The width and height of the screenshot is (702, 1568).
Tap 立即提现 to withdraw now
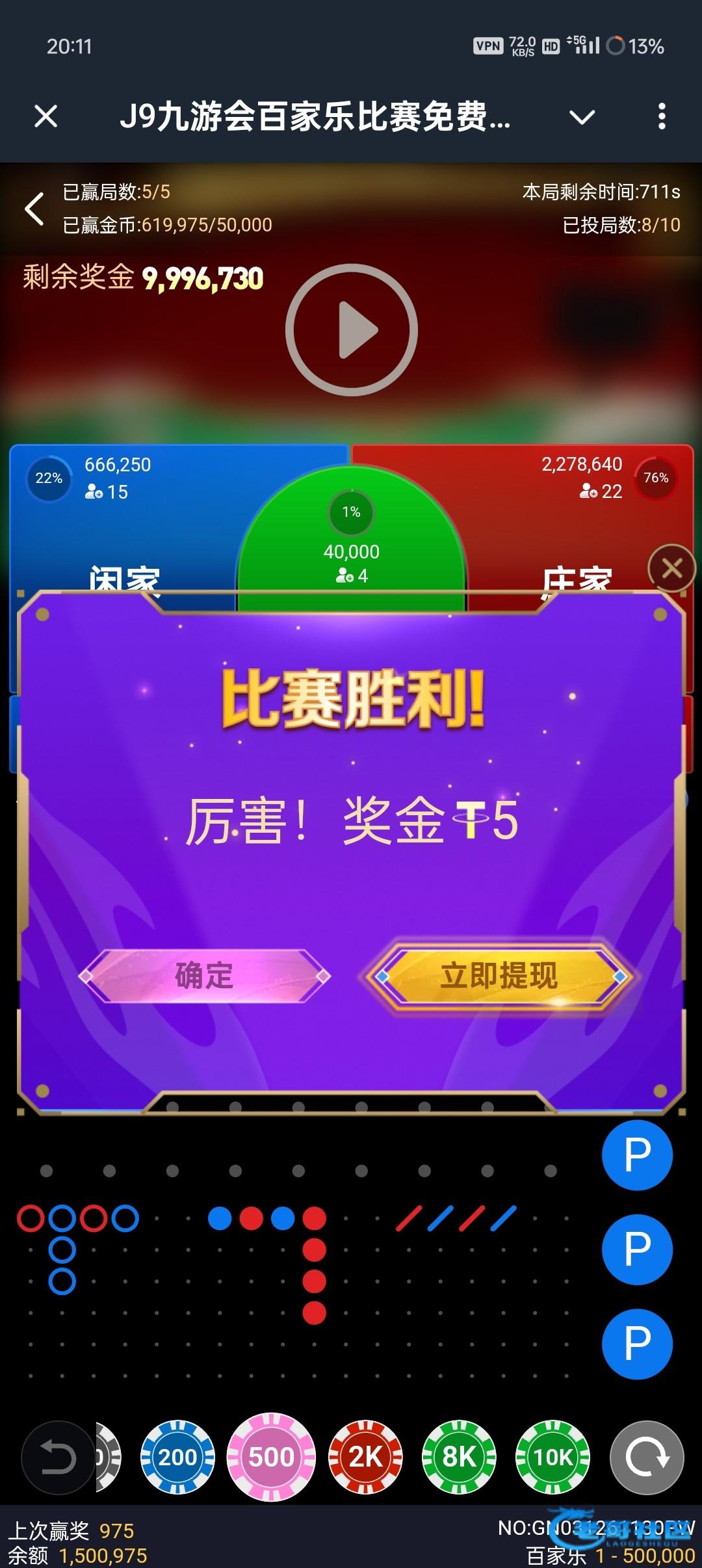click(x=499, y=975)
